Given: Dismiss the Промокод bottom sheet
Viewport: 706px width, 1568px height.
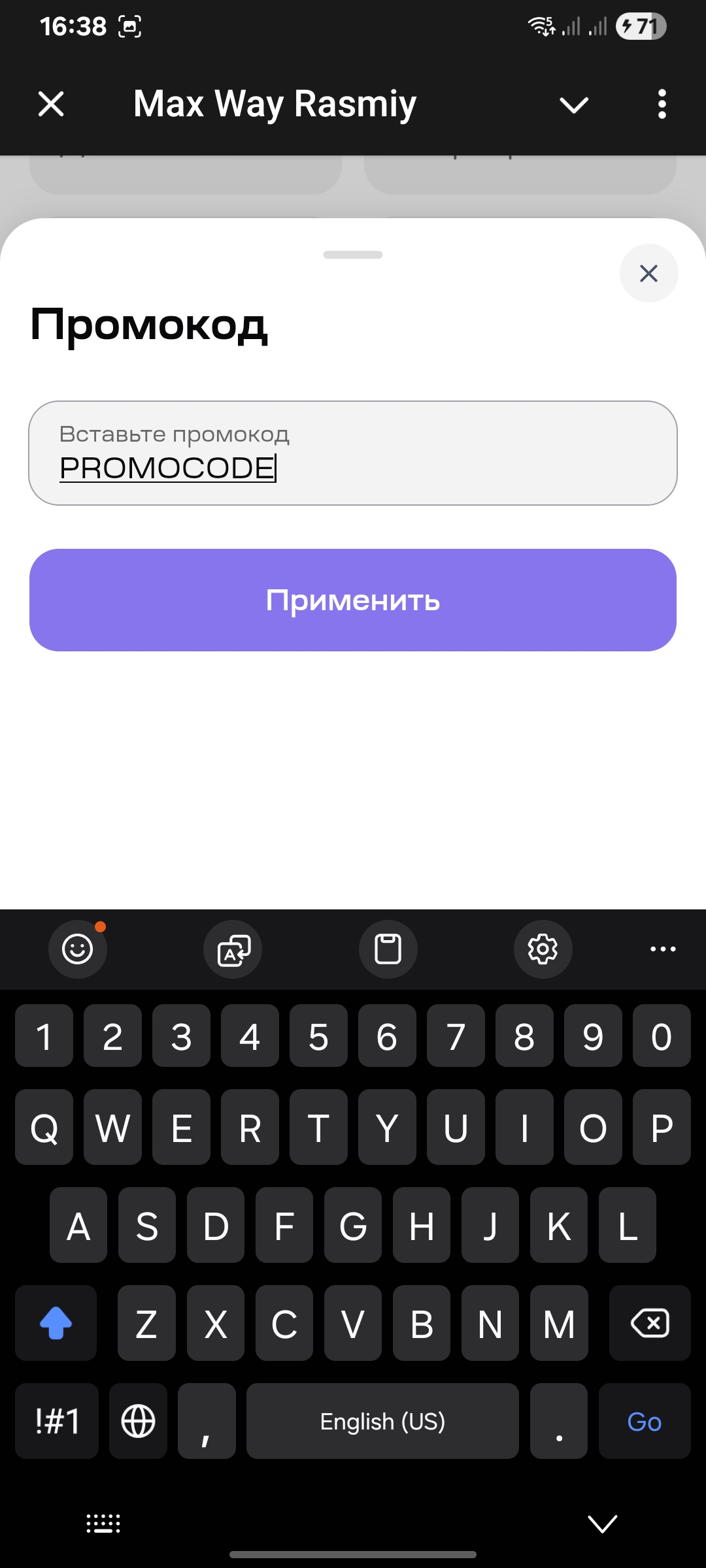Looking at the screenshot, I should click(648, 273).
